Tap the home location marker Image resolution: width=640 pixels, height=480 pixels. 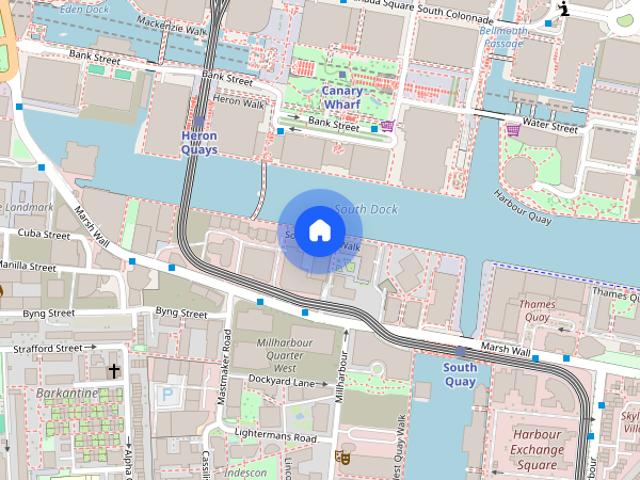click(x=319, y=231)
